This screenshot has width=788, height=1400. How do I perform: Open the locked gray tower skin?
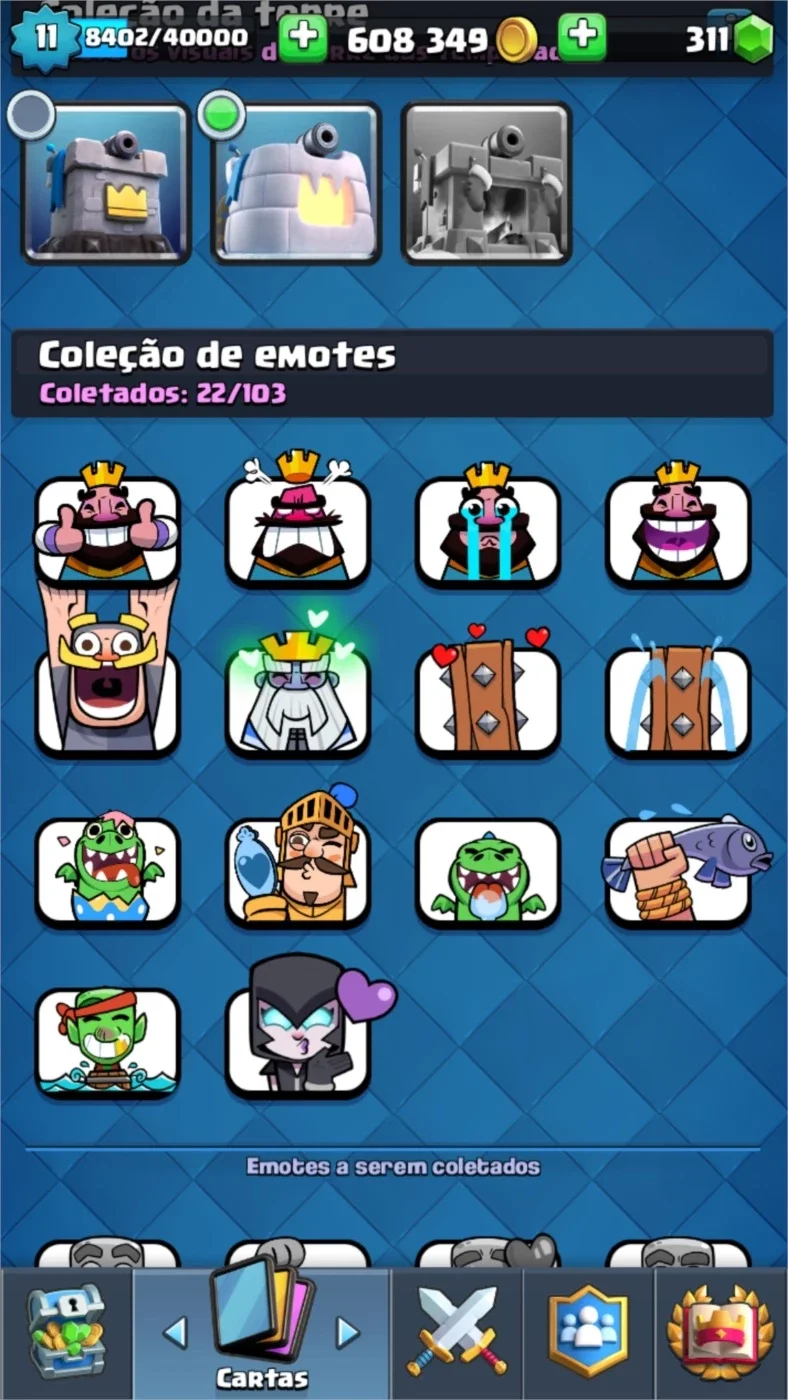coord(486,182)
